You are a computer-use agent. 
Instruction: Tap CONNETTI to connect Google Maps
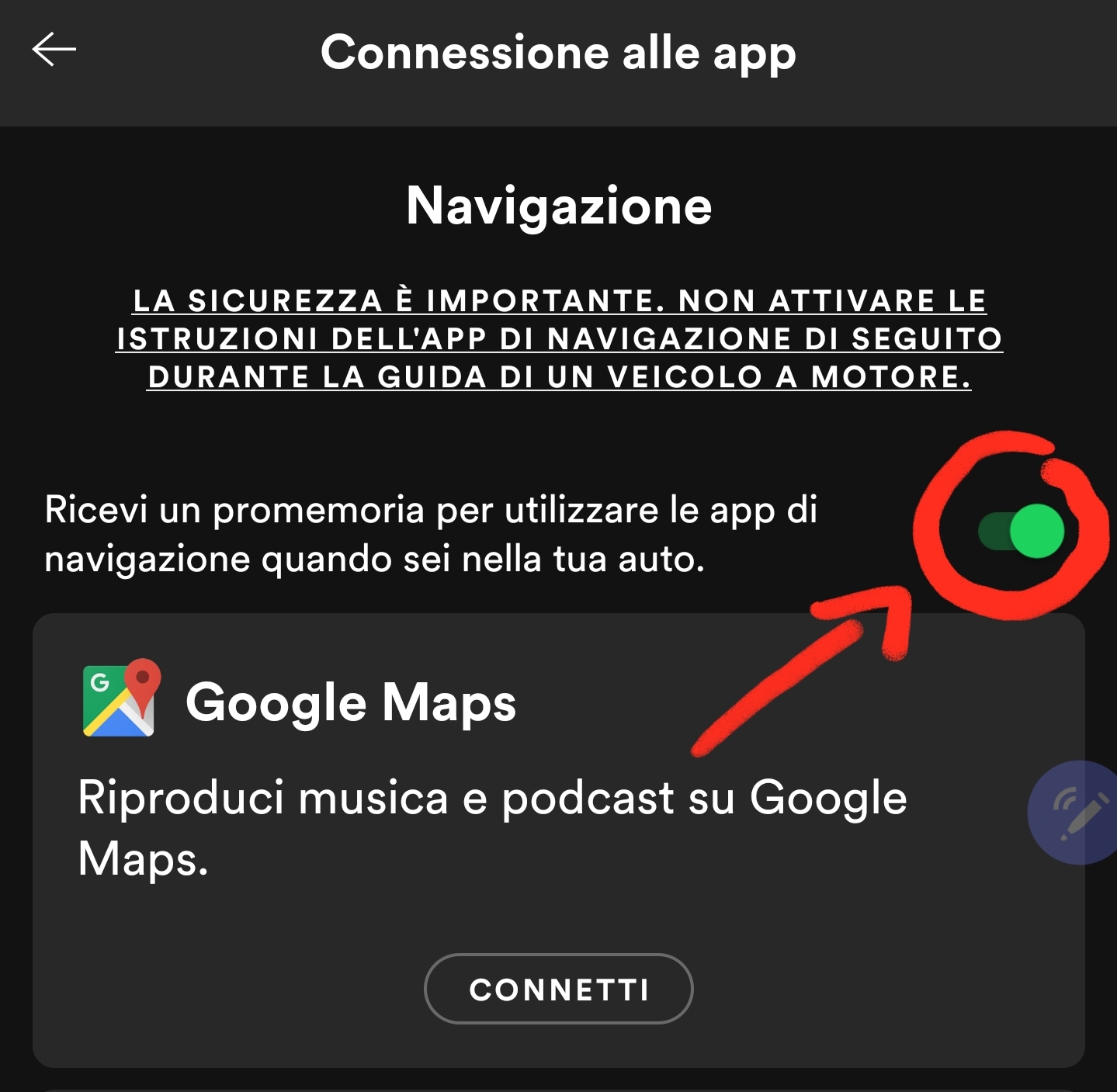tap(559, 989)
